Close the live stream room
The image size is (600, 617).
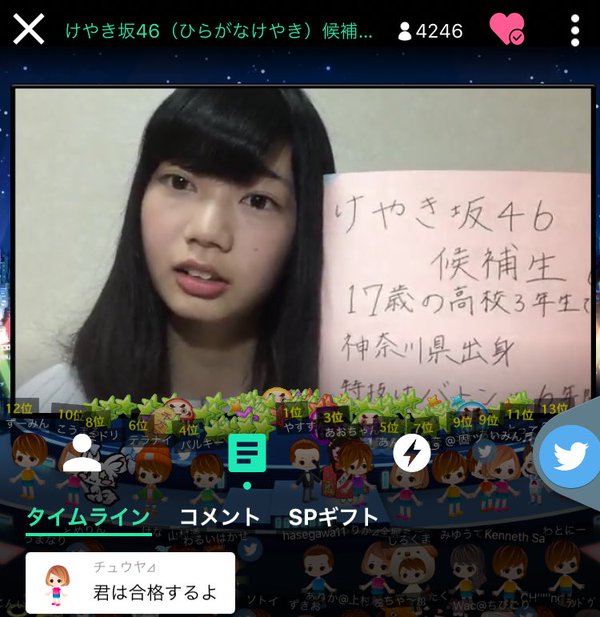(29, 29)
